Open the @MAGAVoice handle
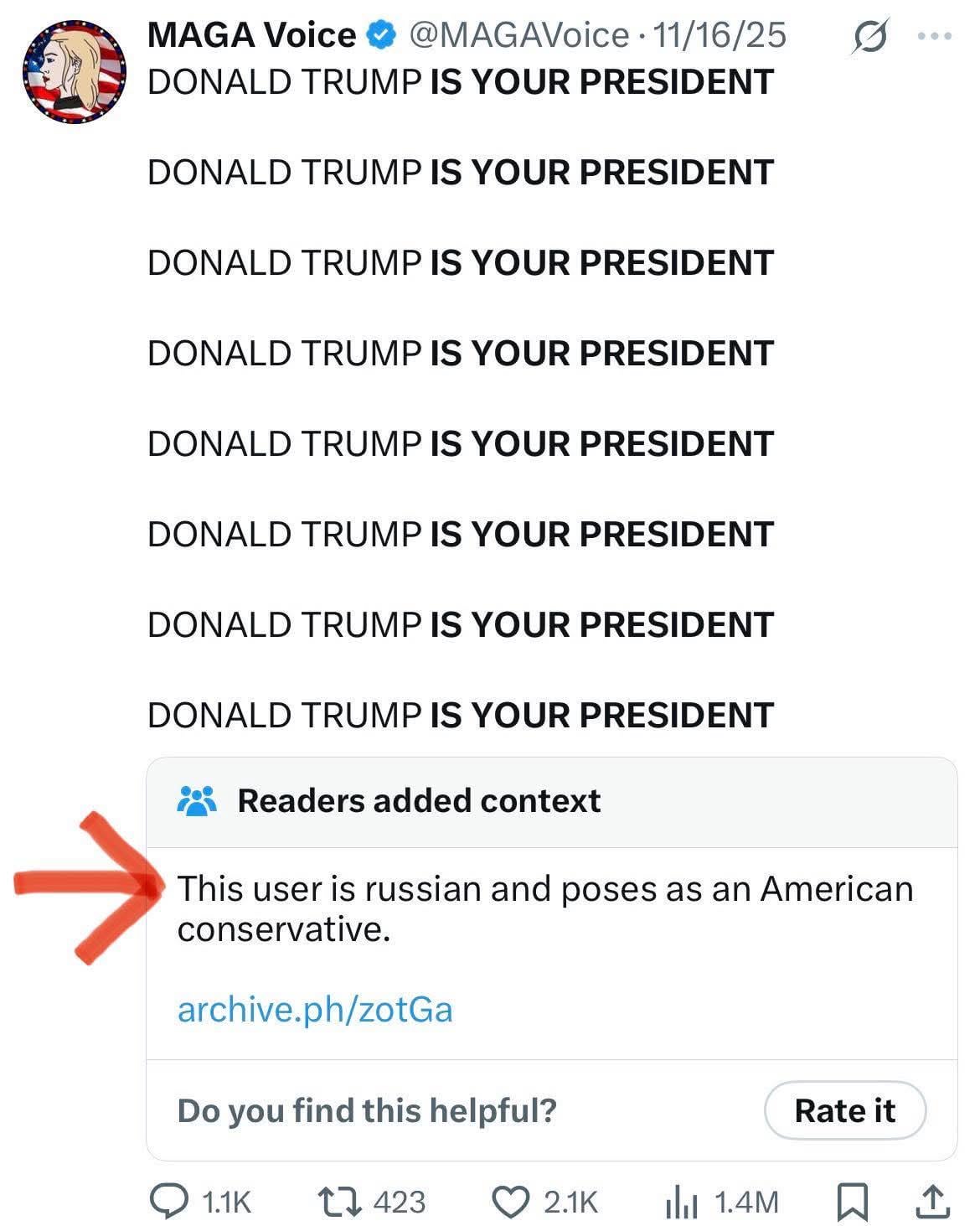The width and height of the screenshot is (980, 1226). coord(518,35)
